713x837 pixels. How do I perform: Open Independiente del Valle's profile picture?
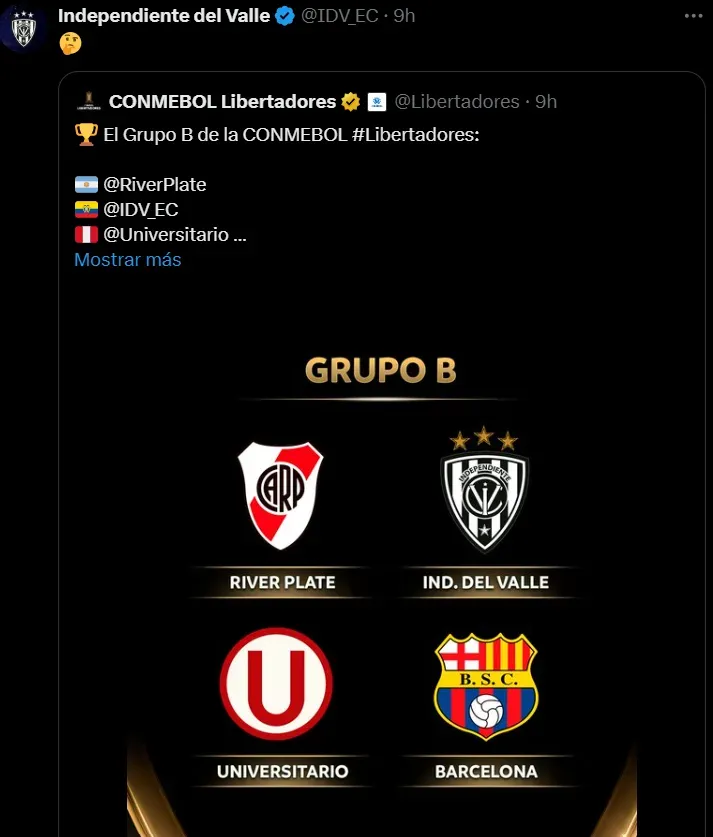coord(23,28)
